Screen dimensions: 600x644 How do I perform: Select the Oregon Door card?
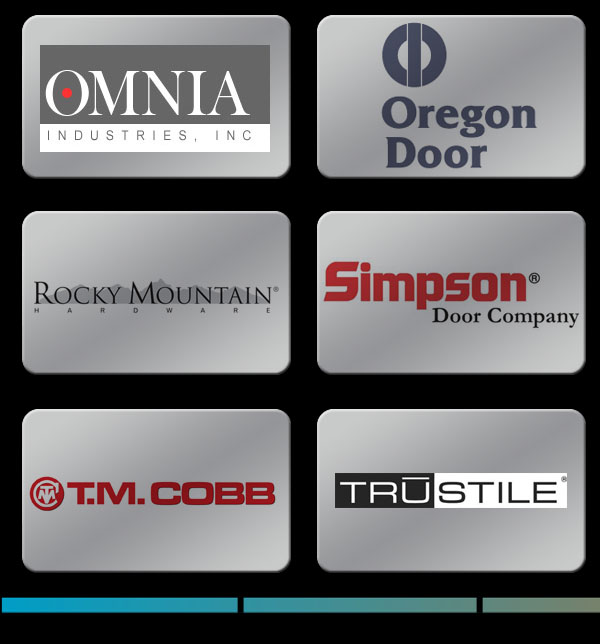450,97
